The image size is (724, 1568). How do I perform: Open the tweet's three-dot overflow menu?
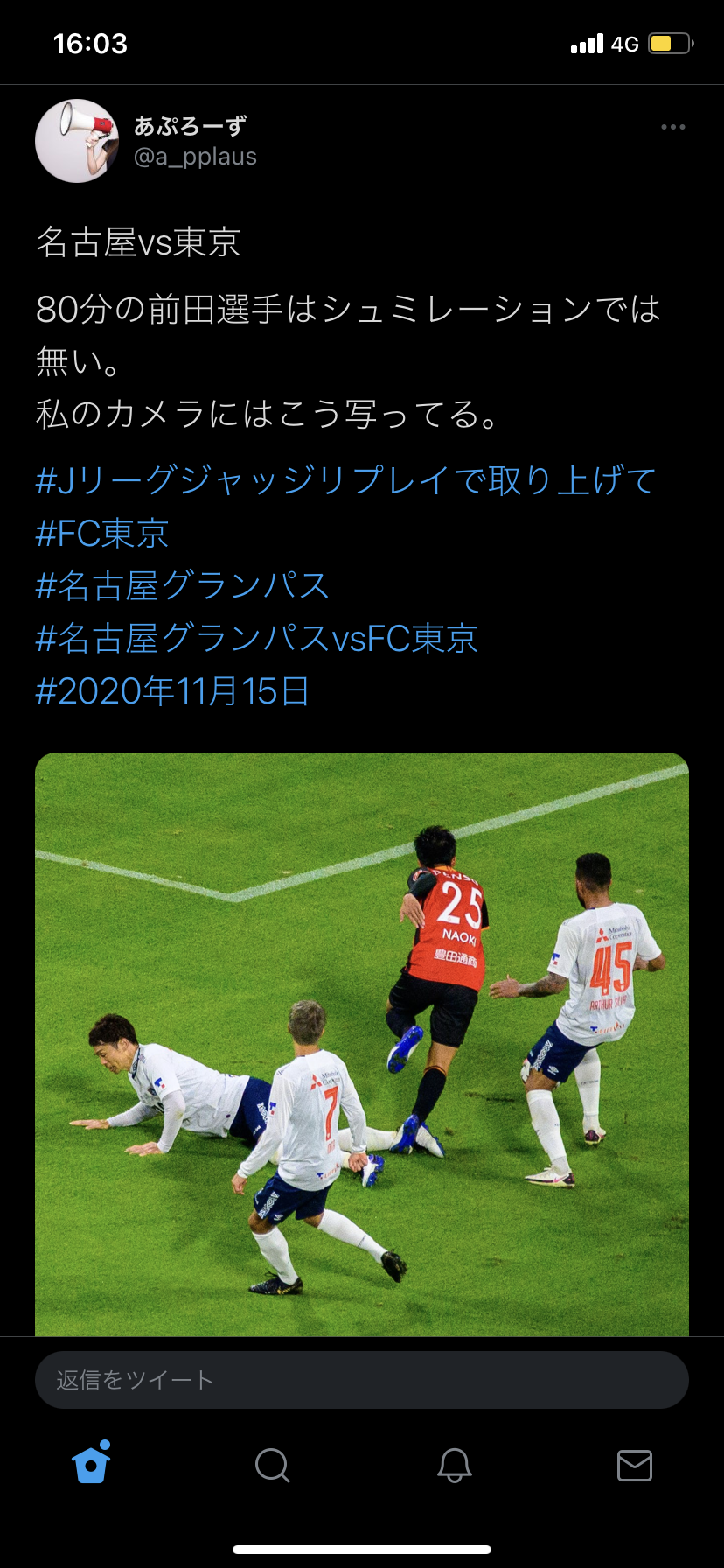click(672, 127)
